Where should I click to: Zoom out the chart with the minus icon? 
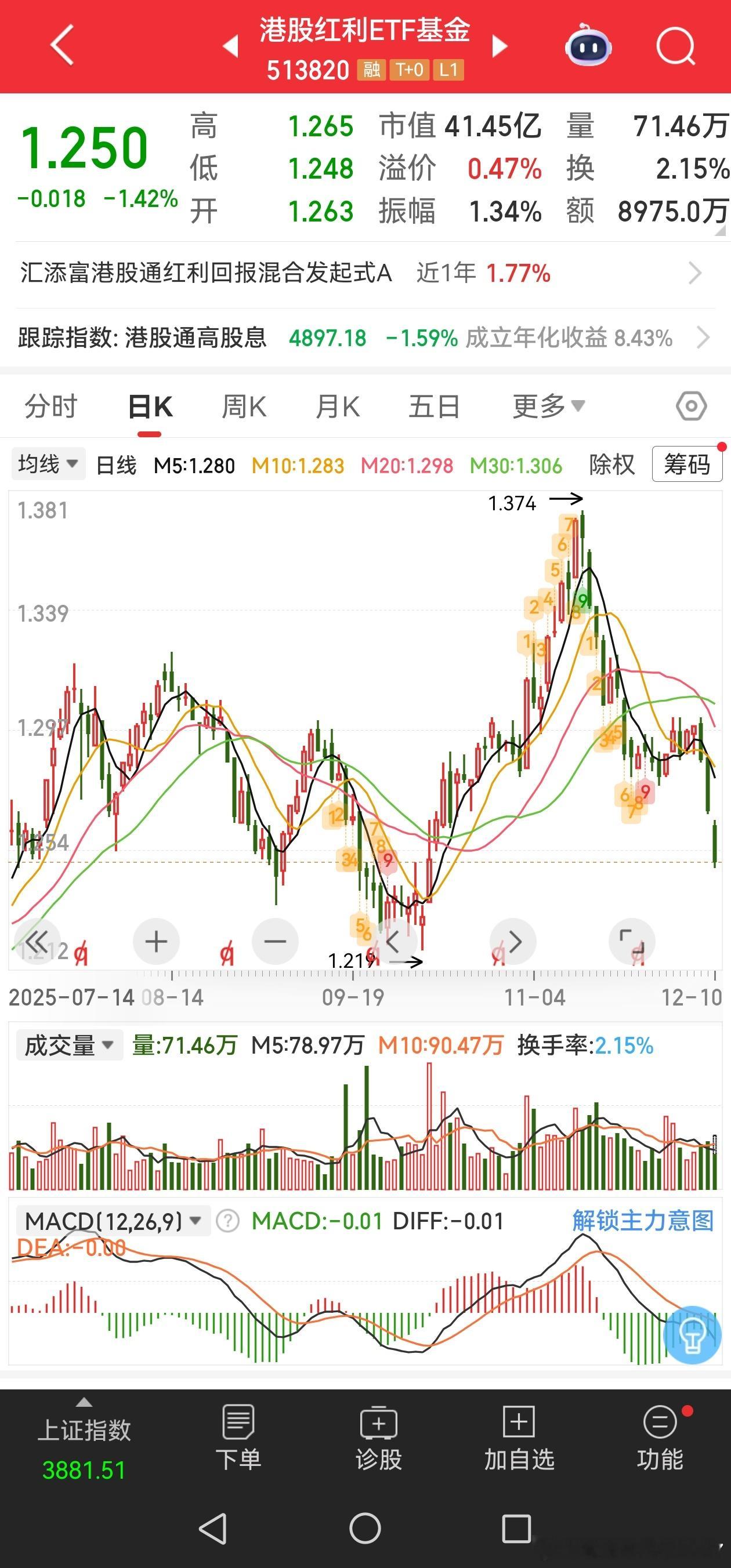pos(276,941)
